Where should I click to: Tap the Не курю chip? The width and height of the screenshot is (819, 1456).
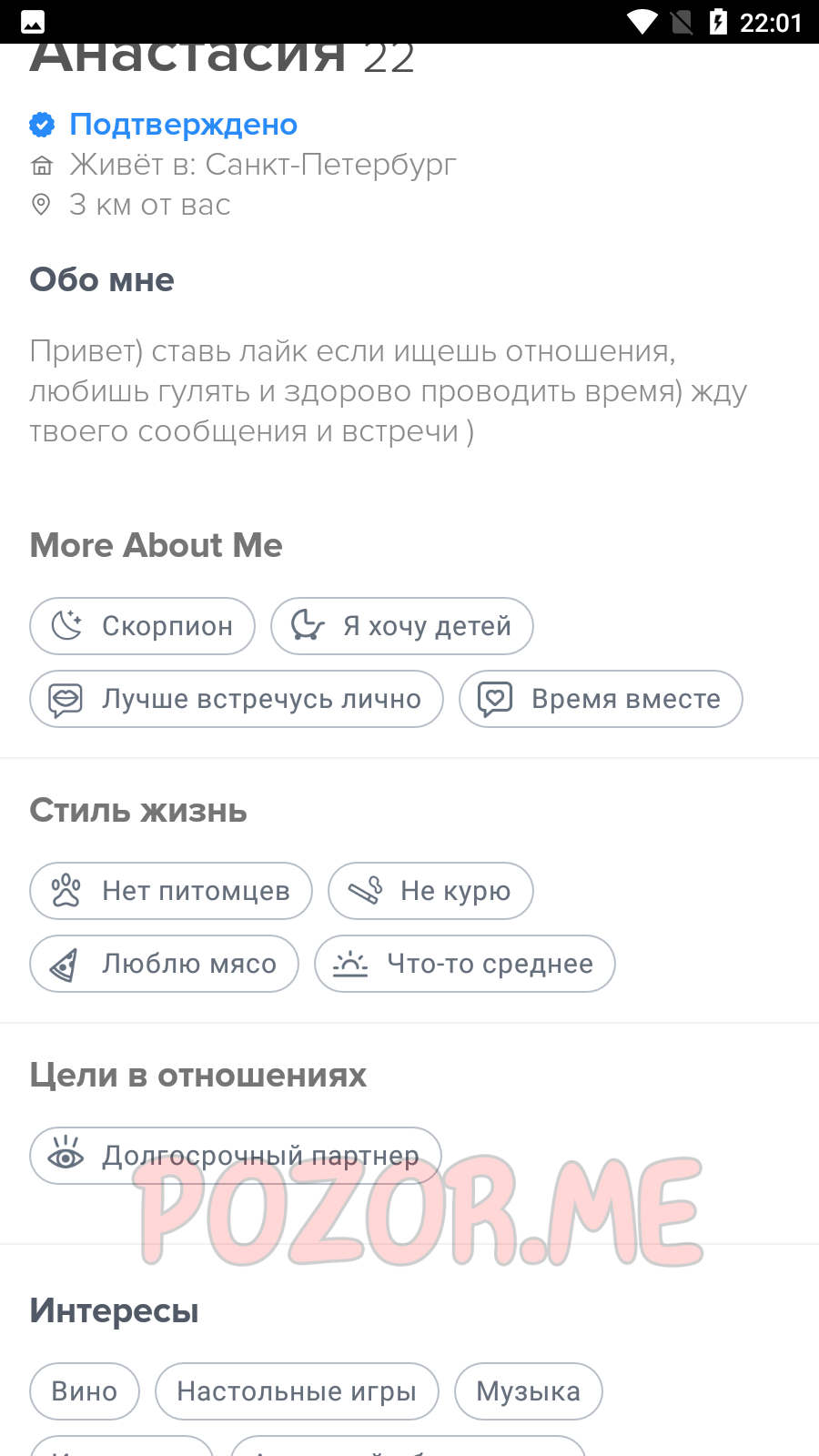[x=430, y=891]
